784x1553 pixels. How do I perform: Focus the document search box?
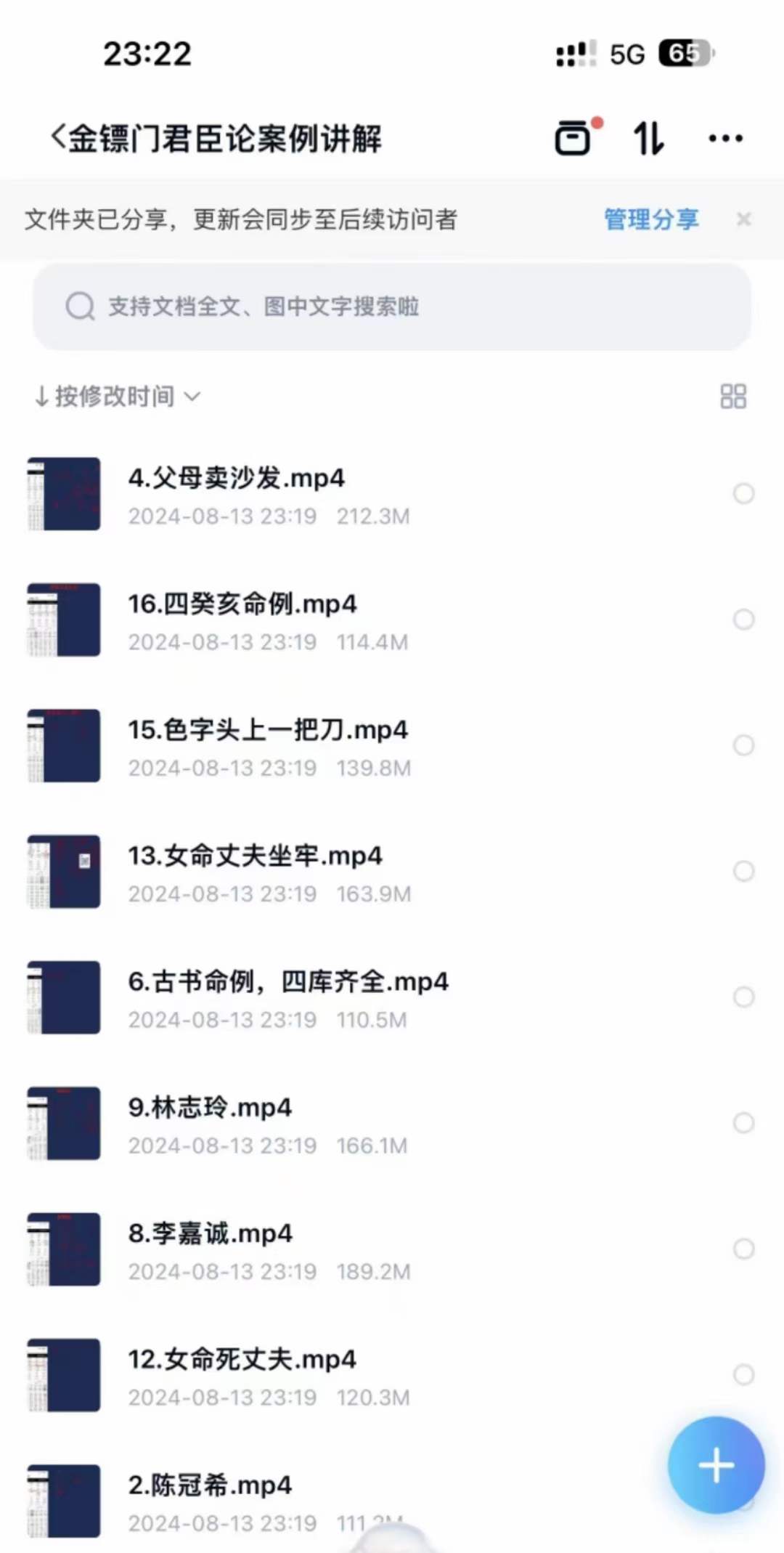391,307
